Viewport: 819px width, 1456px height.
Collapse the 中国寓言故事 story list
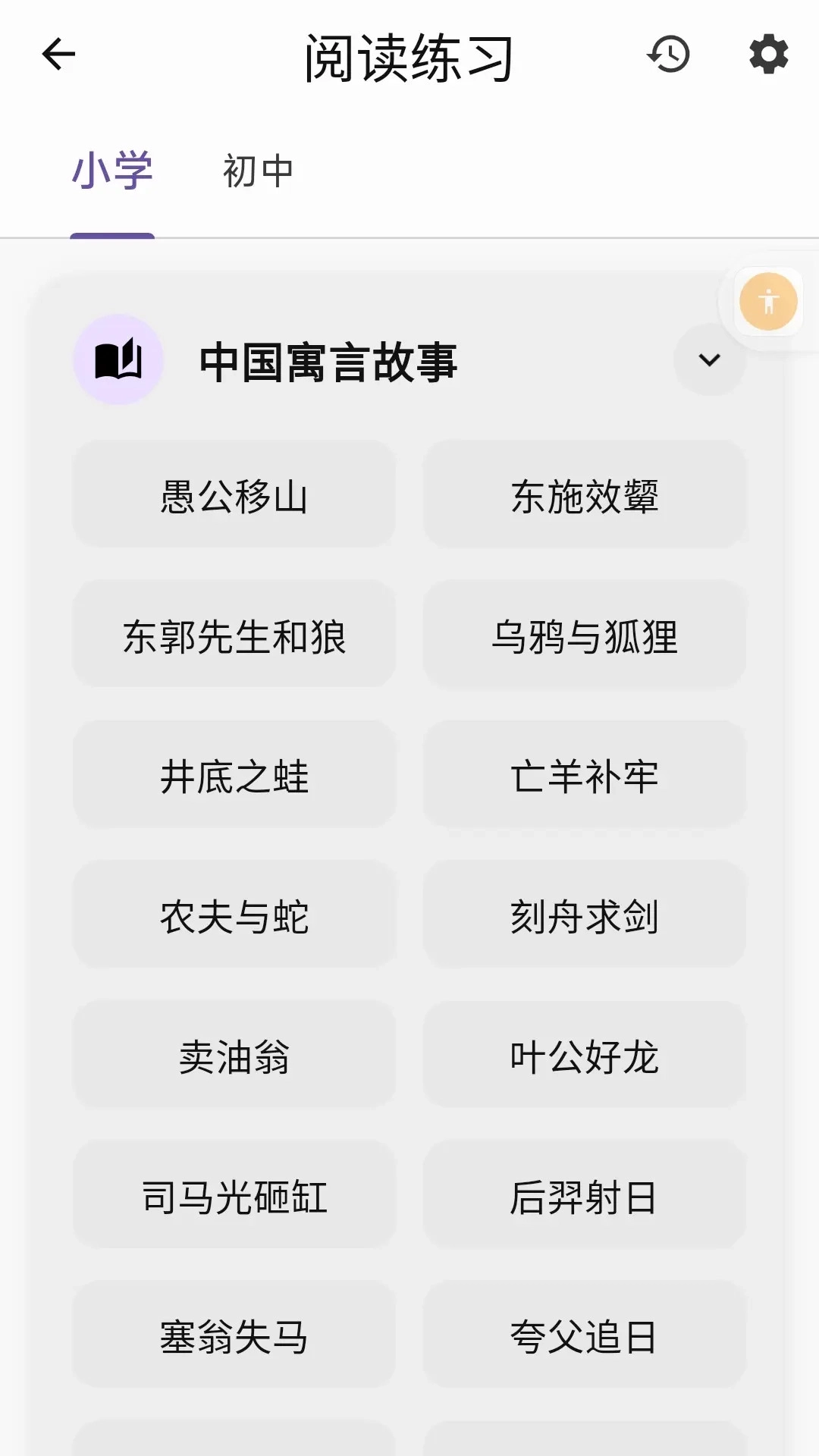[x=708, y=360]
